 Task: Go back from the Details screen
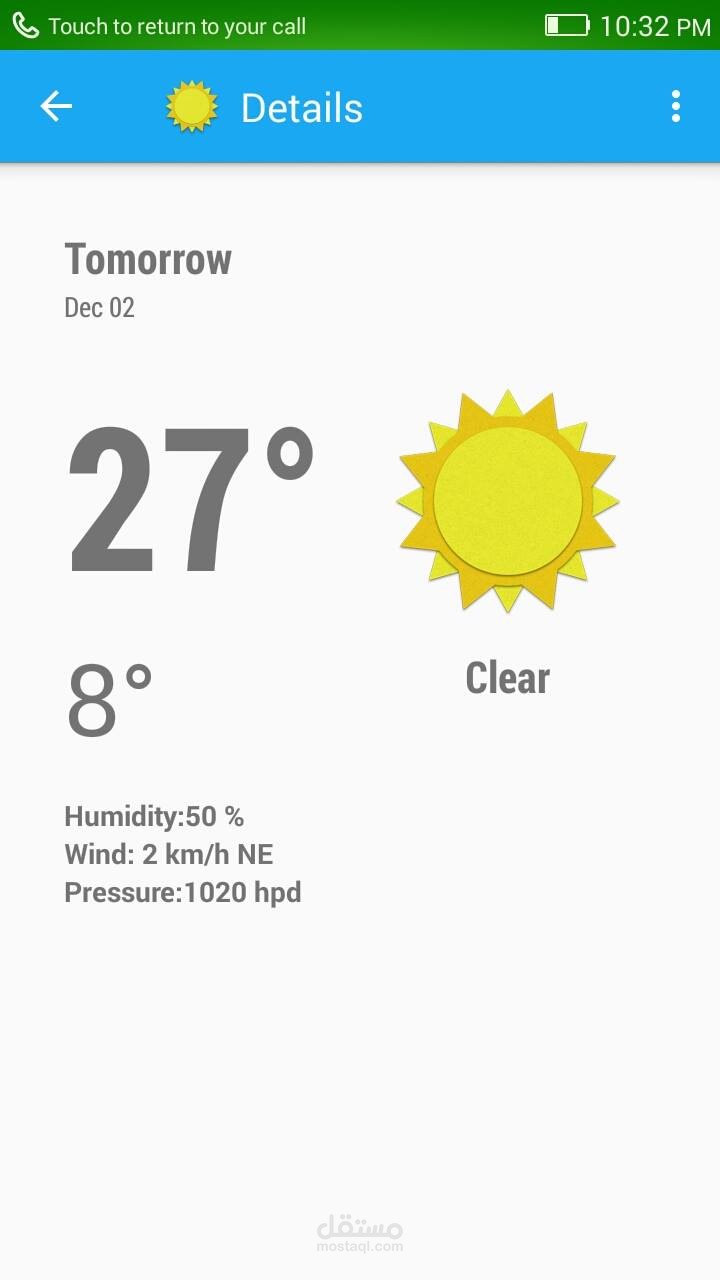pyautogui.click(x=56, y=106)
